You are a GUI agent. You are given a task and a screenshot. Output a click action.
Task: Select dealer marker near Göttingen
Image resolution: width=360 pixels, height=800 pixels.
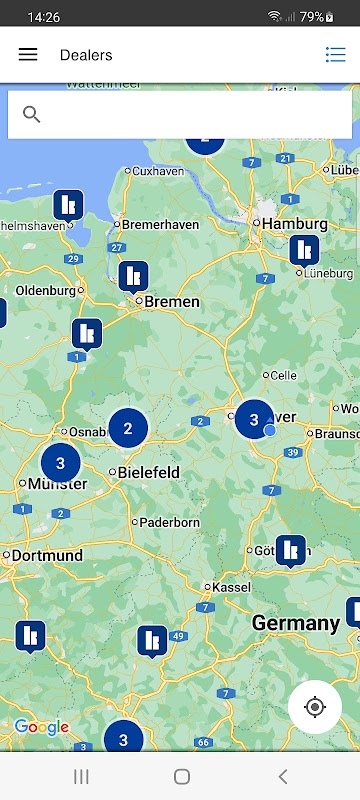click(x=291, y=551)
